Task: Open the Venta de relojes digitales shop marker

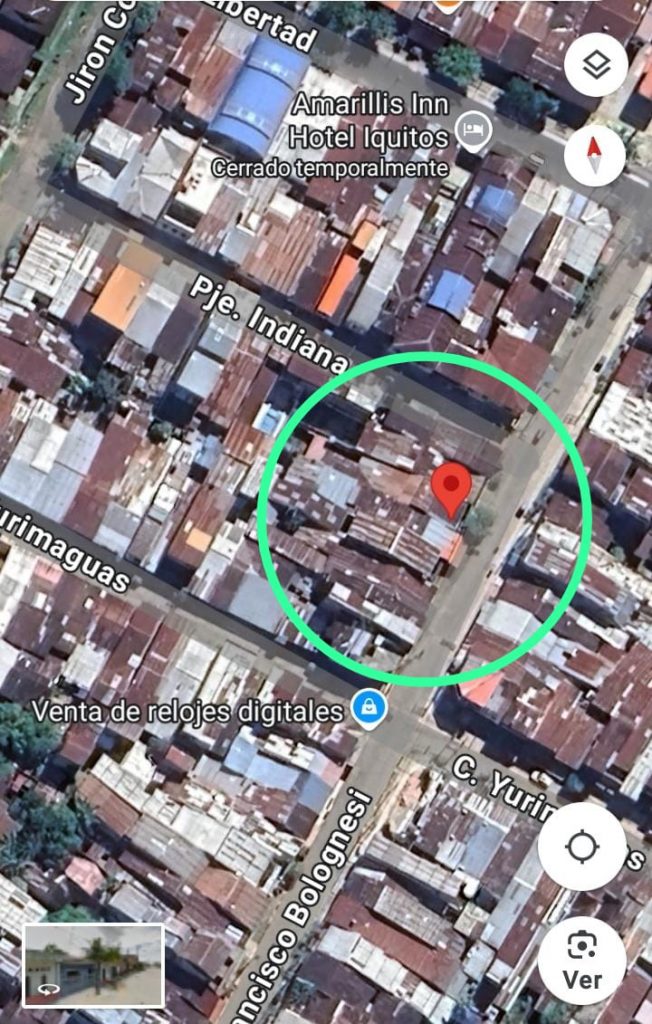Action: coord(370,710)
